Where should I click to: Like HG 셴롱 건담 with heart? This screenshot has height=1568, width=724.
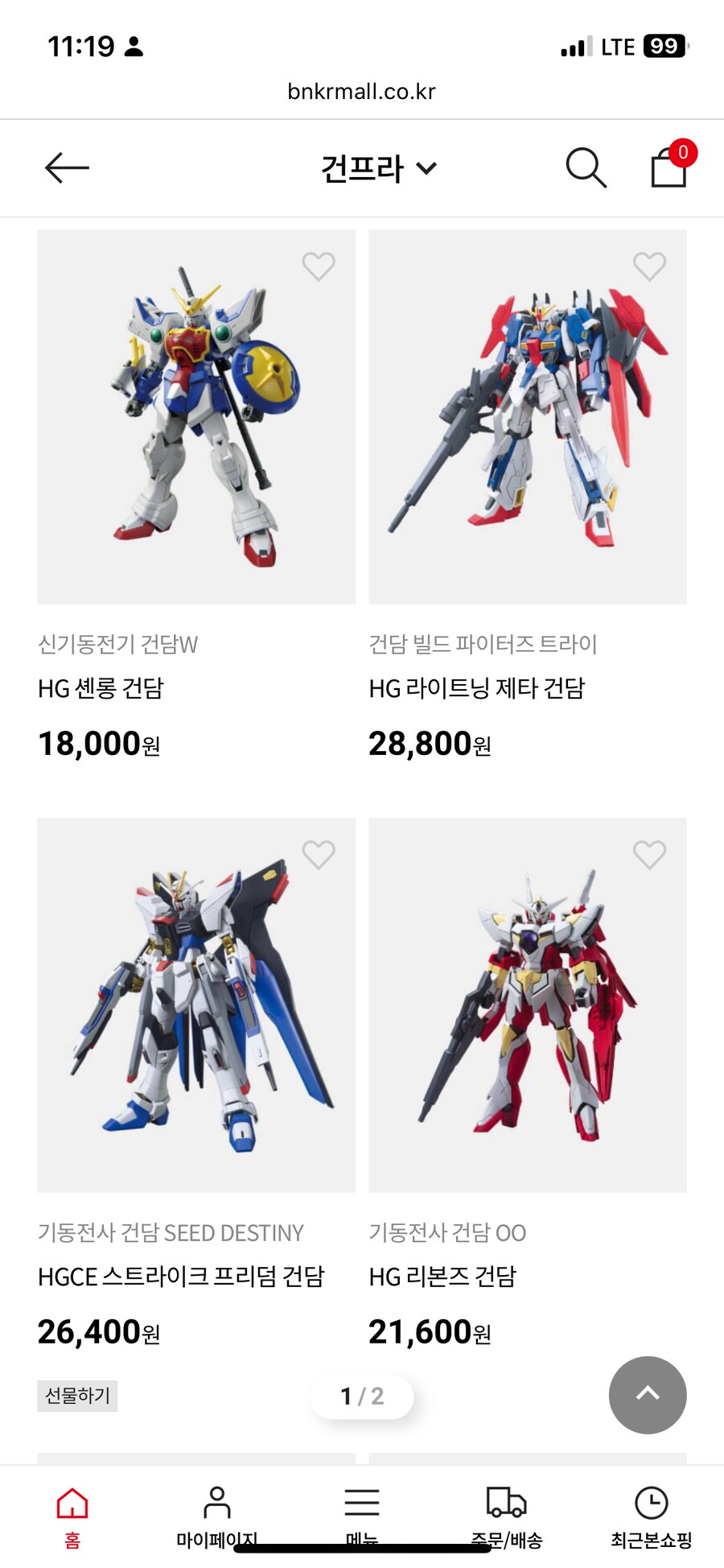(x=319, y=266)
